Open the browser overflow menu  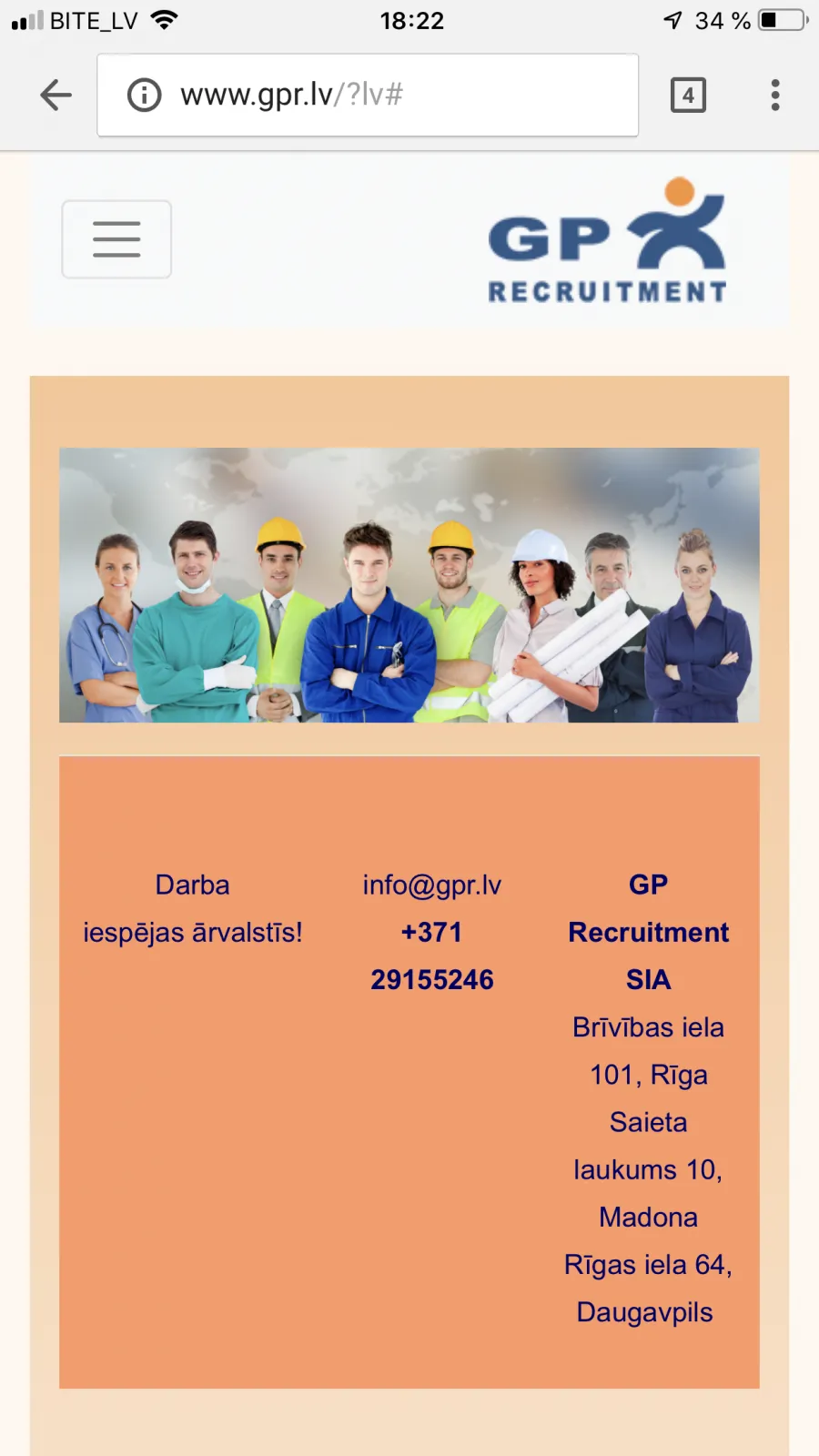pos(775,95)
